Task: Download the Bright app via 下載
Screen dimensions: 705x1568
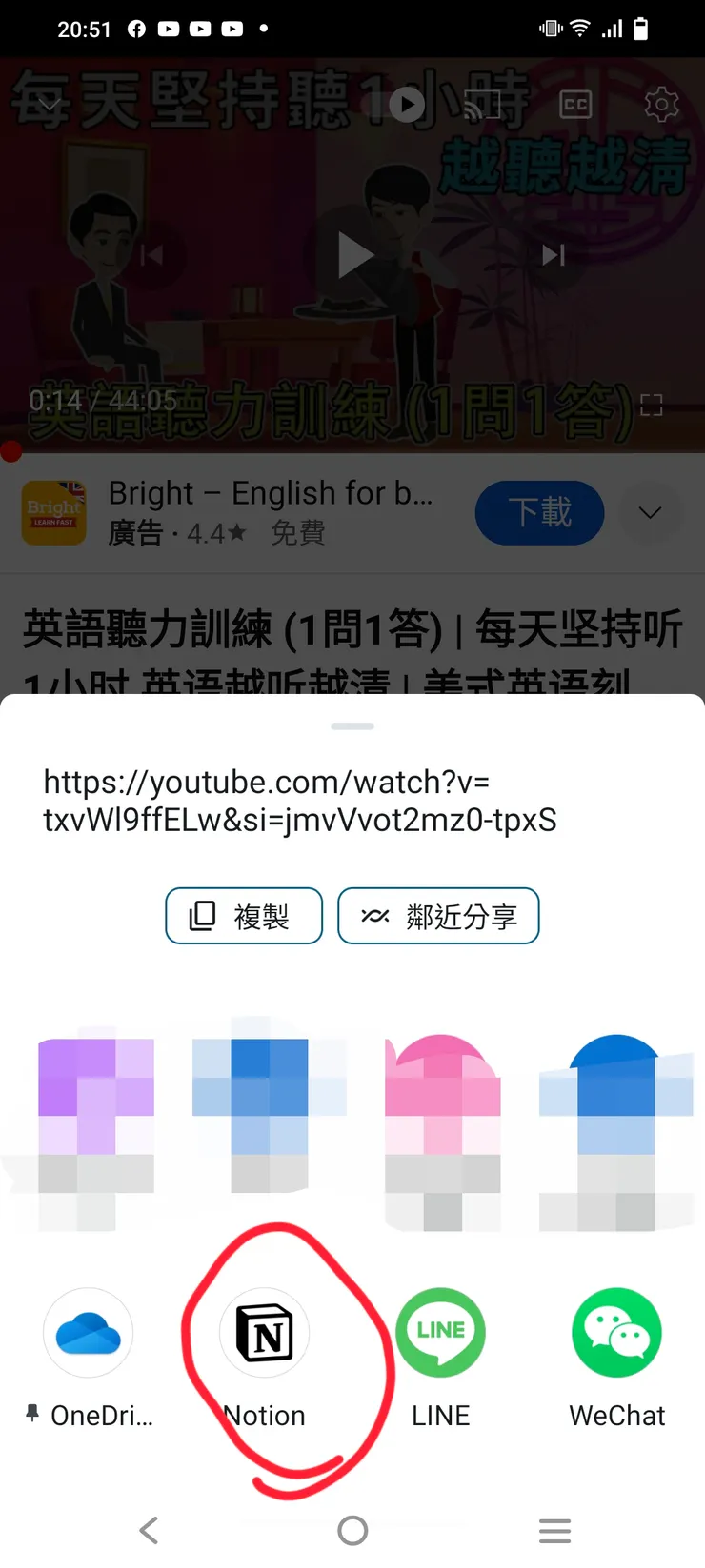Action: click(x=539, y=512)
